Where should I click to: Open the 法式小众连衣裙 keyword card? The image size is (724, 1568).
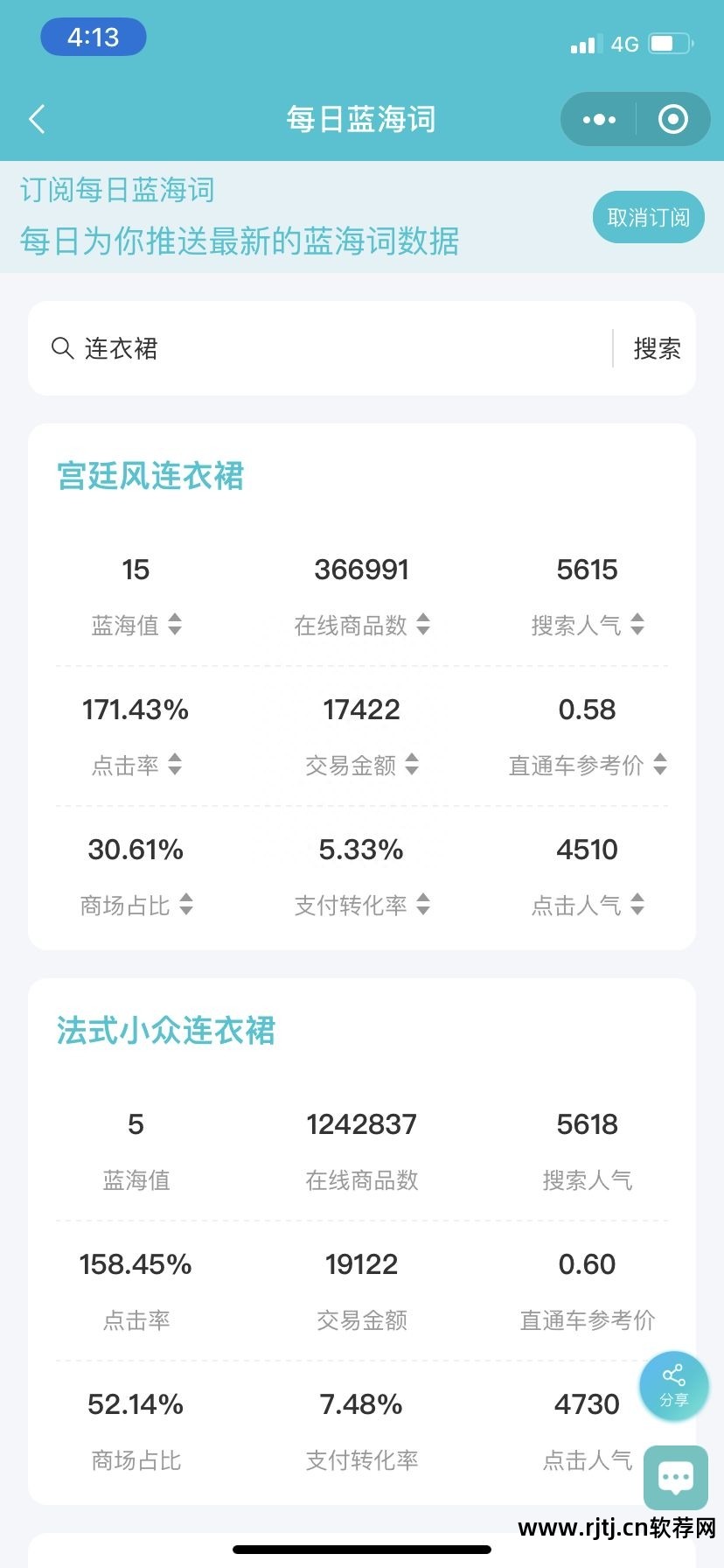(x=166, y=1031)
